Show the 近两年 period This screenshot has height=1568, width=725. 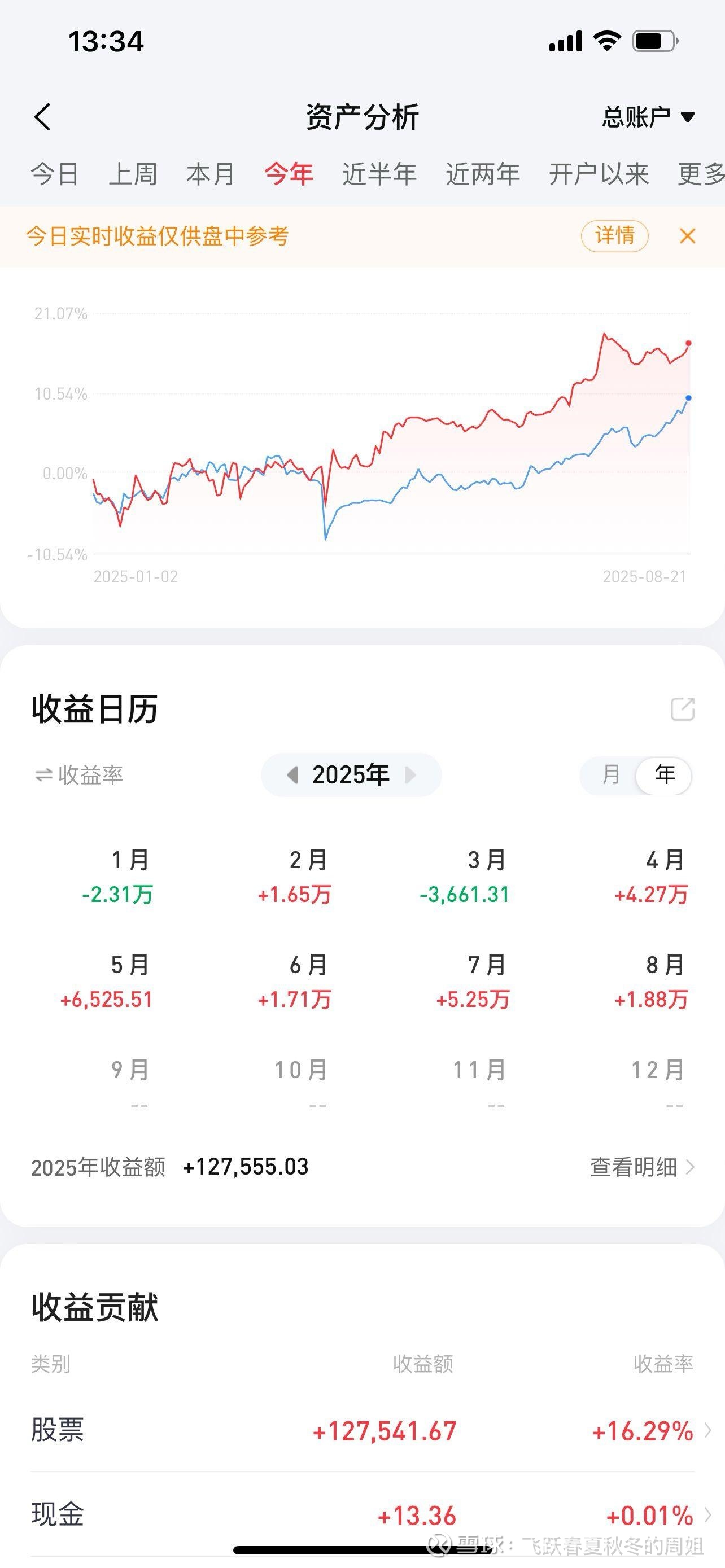coord(483,174)
